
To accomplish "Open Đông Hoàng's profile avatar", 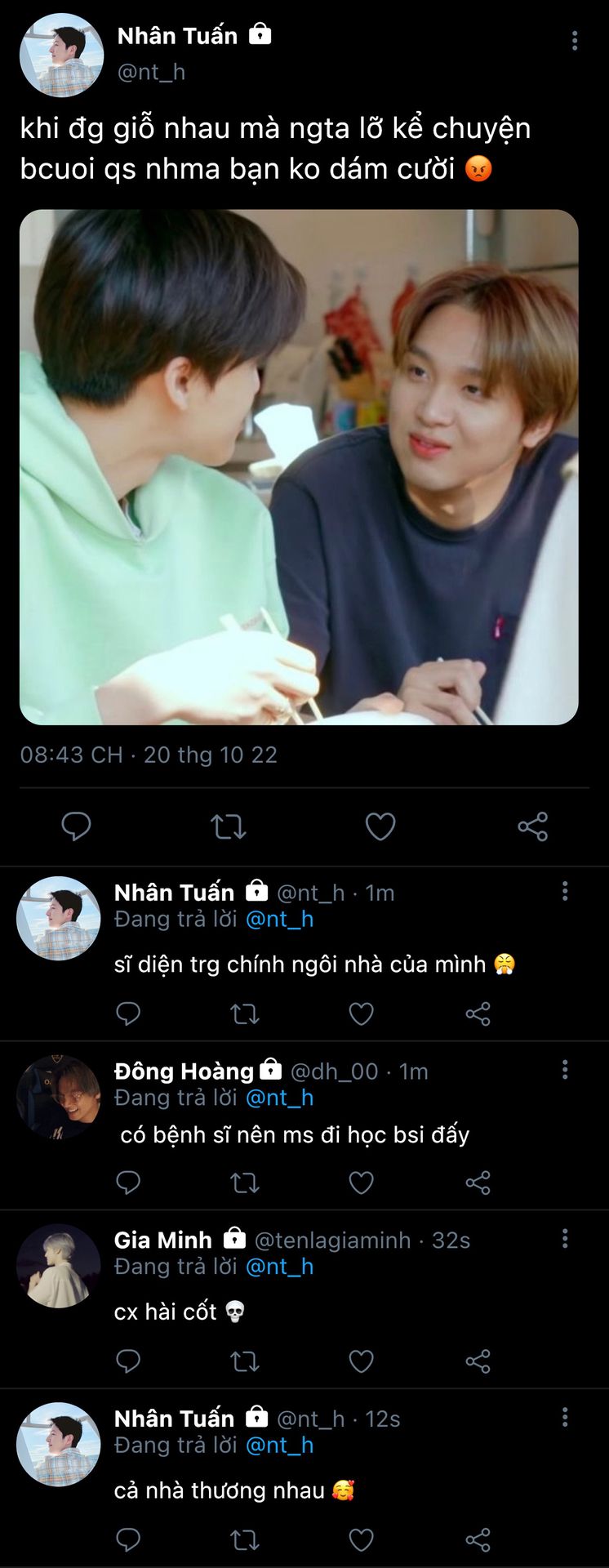I will point(59,1097).
